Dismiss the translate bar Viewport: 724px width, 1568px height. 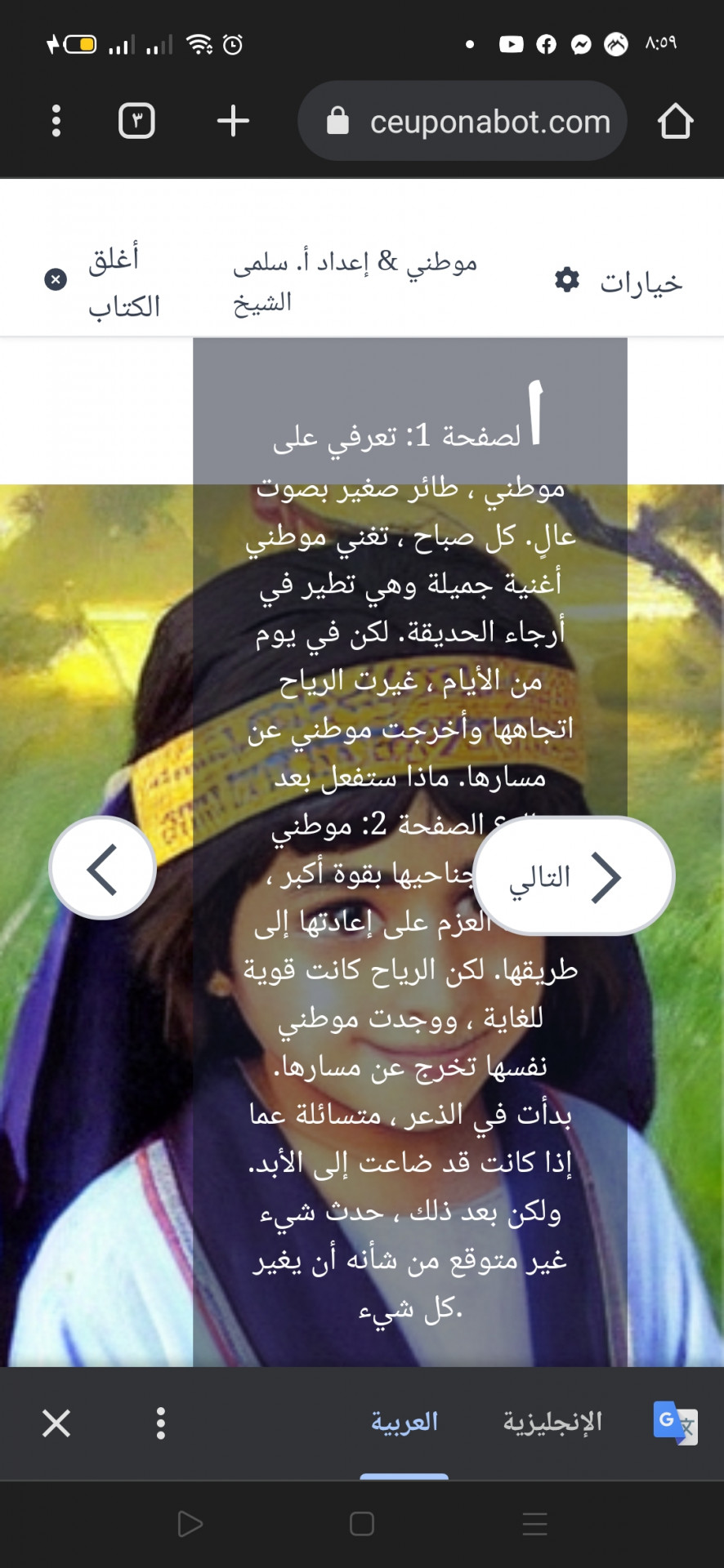(56, 1423)
